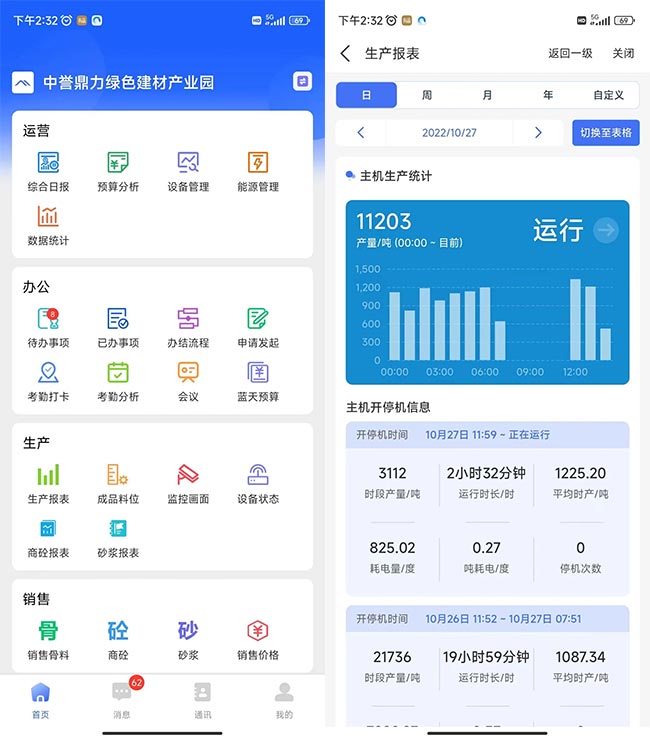650x740 pixels.
Task: Open 销售价格 in the 销售 section
Action: pos(258,638)
